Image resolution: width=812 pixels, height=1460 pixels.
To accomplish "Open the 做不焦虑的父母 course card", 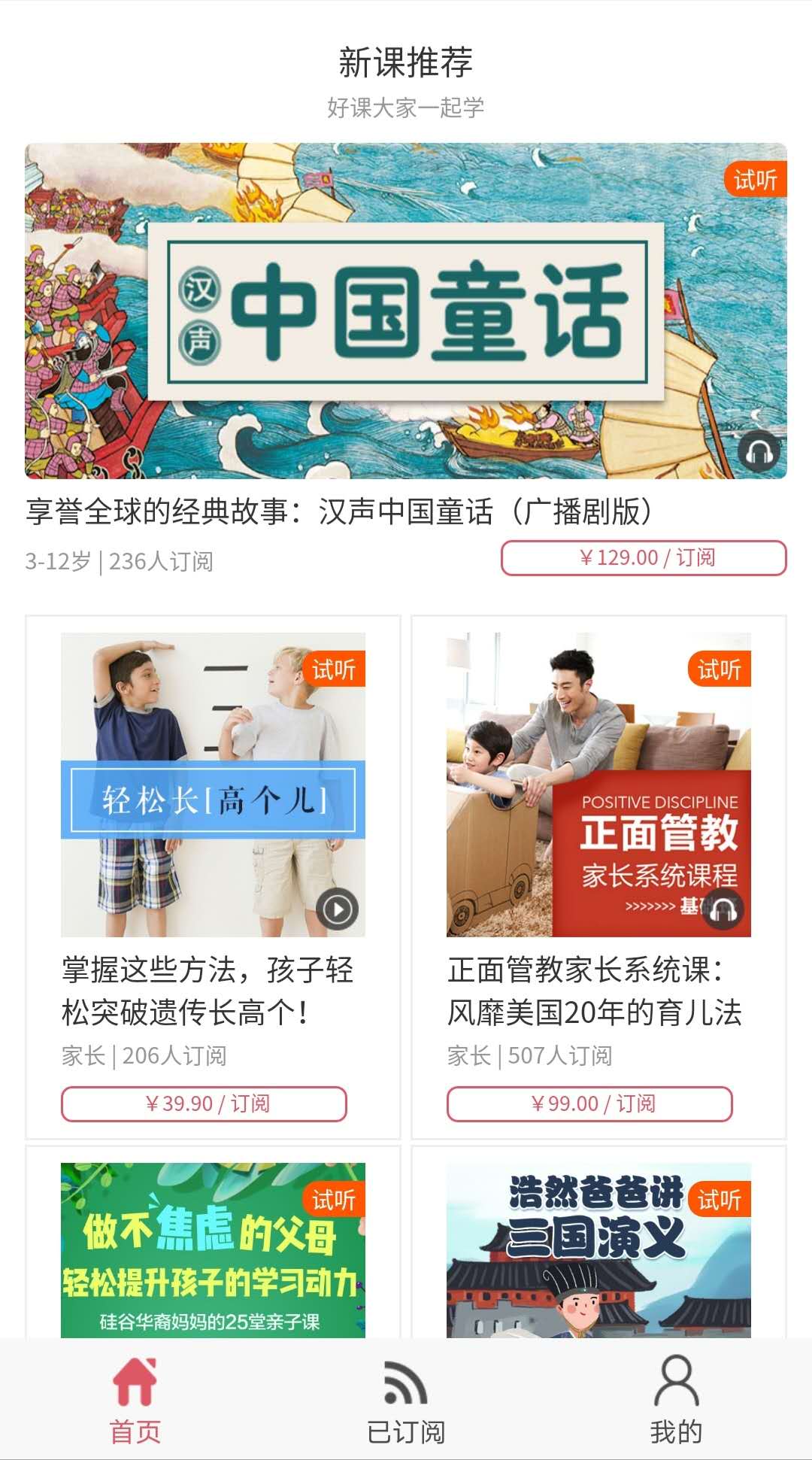I will [x=213, y=1249].
